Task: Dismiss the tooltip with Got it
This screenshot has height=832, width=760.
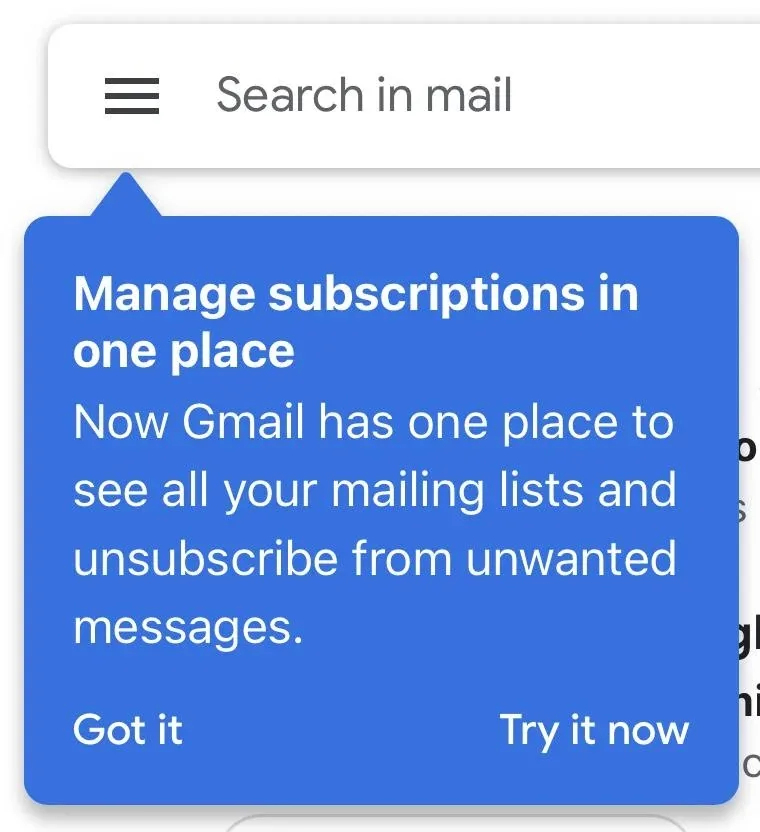Action: (128, 730)
